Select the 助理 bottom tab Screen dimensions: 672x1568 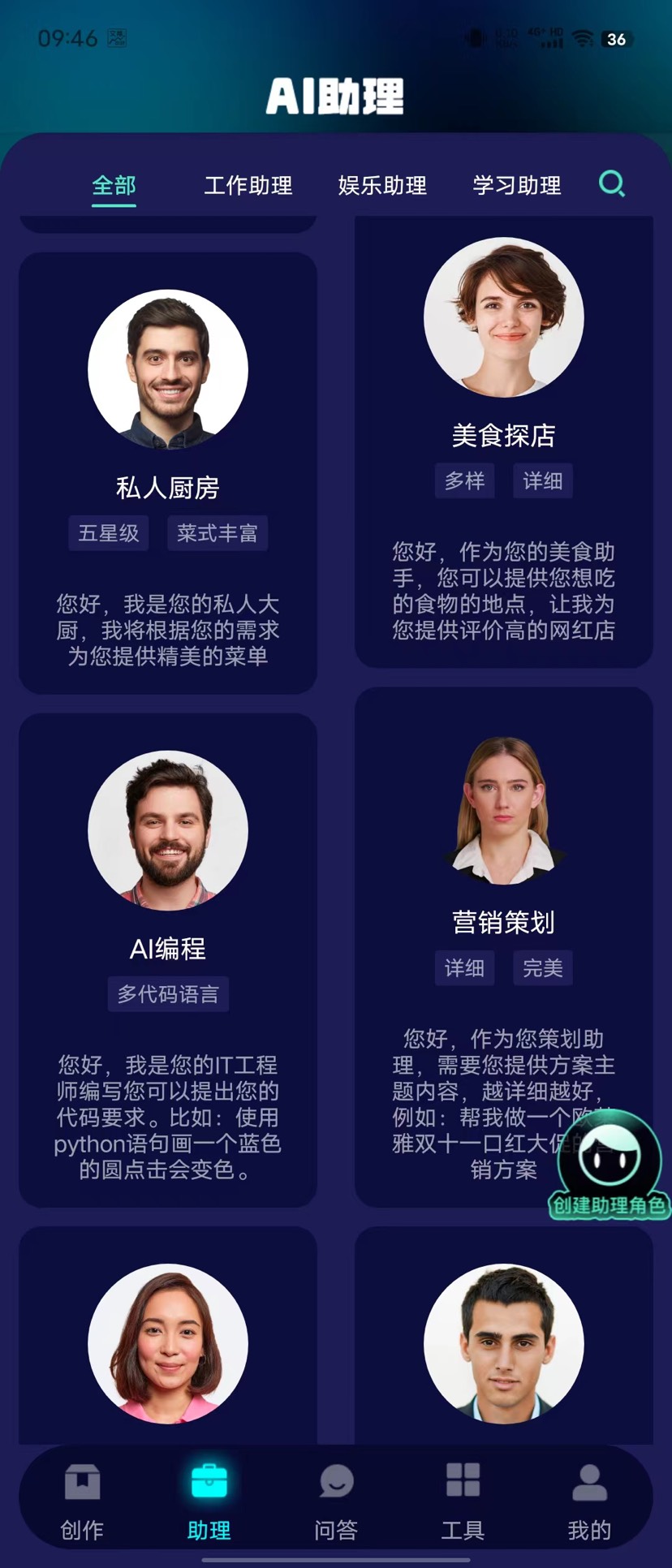coord(209,1501)
